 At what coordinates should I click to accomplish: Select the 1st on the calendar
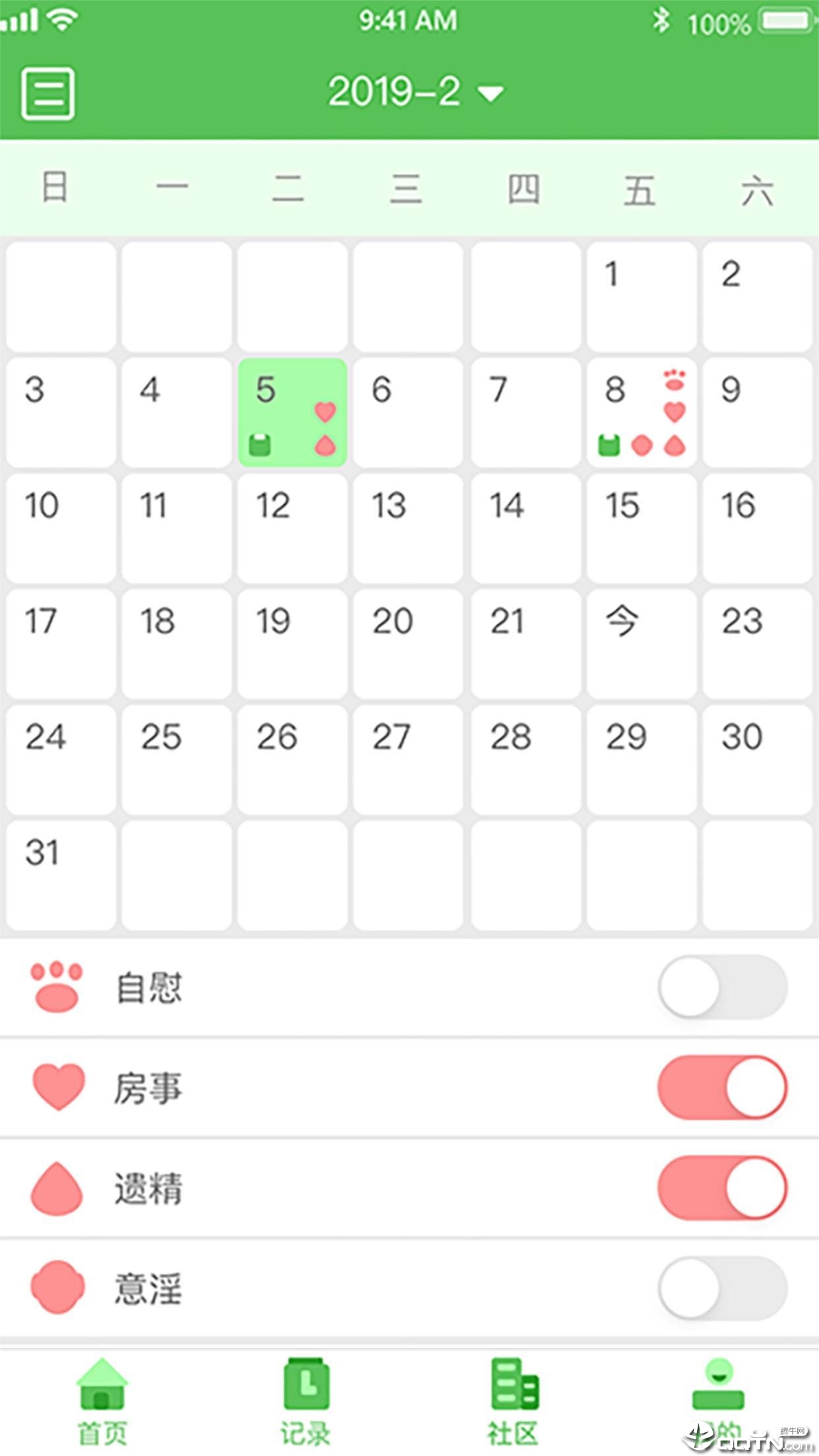point(641,297)
